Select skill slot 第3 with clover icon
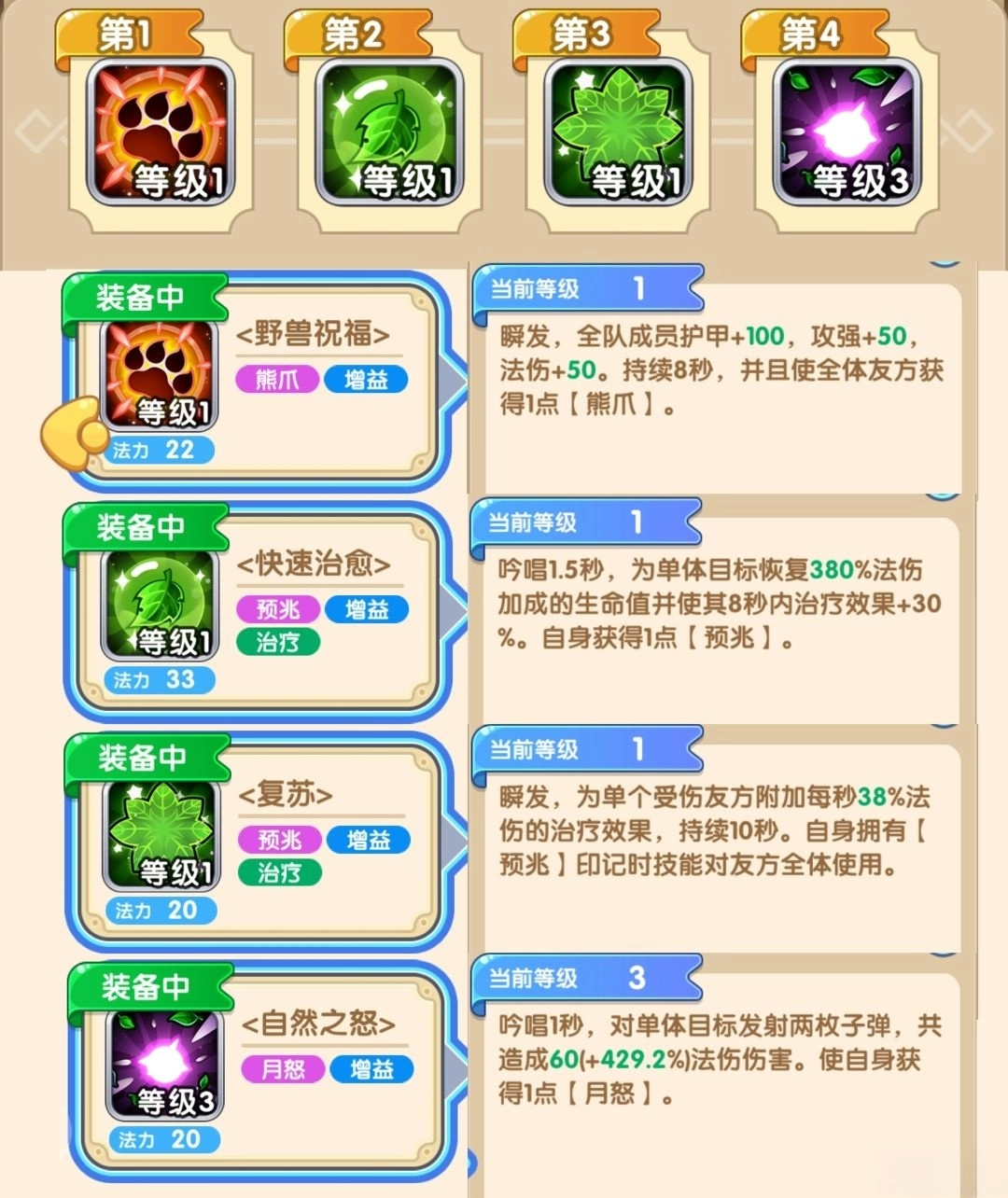 pos(618,132)
